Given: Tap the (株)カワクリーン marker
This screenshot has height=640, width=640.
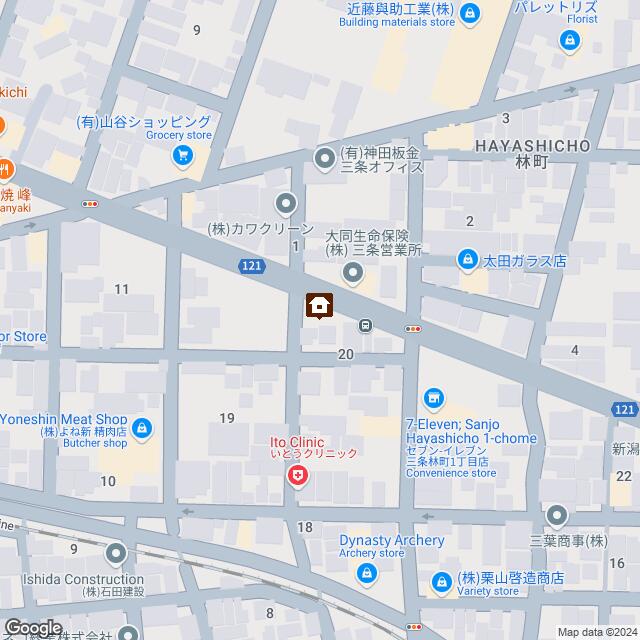Looking at the screenshot, I should (x=287, y=205).
